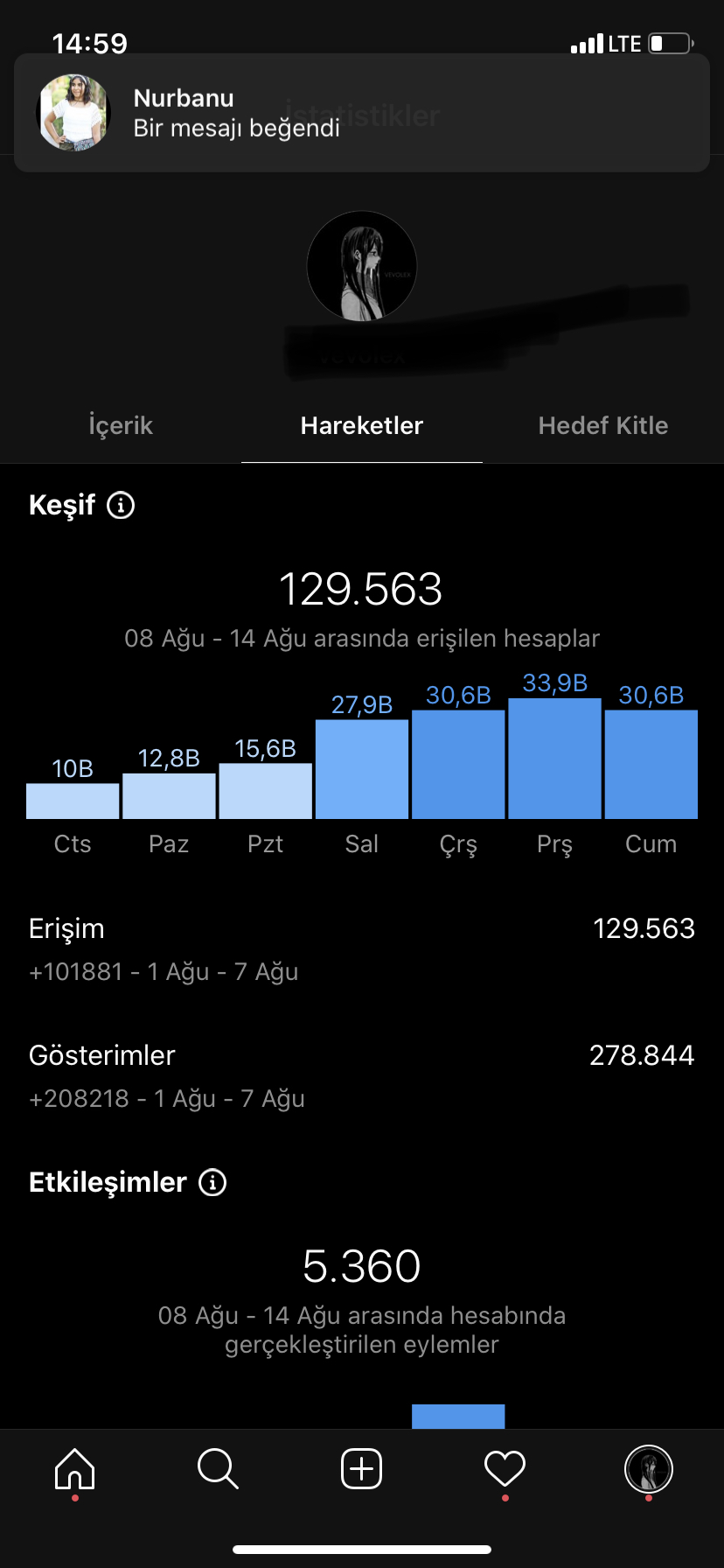The image size is (724, 1568).
Task: Select the Hareketler tab
Action: (362, 425)
